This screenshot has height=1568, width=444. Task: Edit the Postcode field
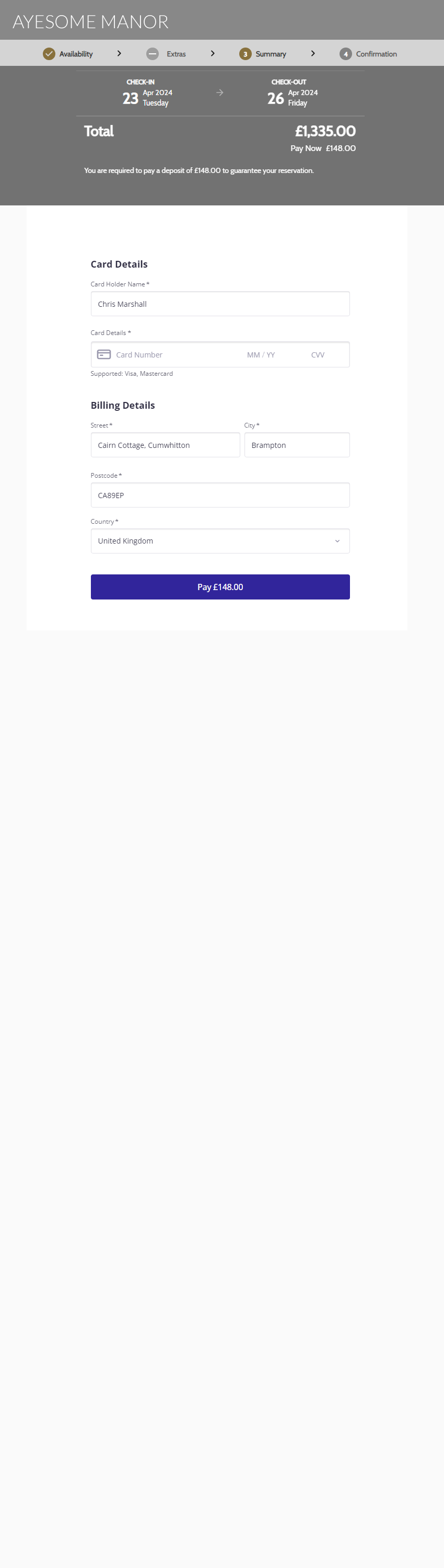pos(219,495)
